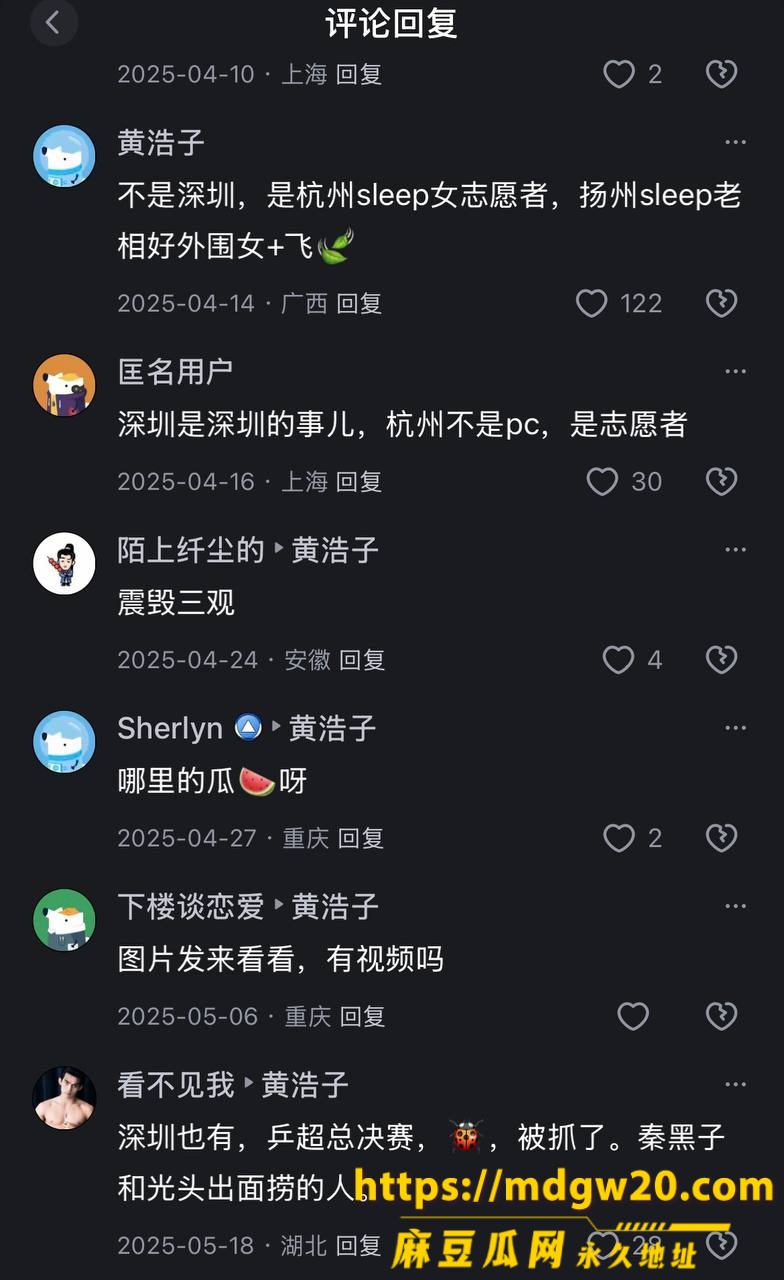Open more options for 匿名用户's comment

[736, 371]
